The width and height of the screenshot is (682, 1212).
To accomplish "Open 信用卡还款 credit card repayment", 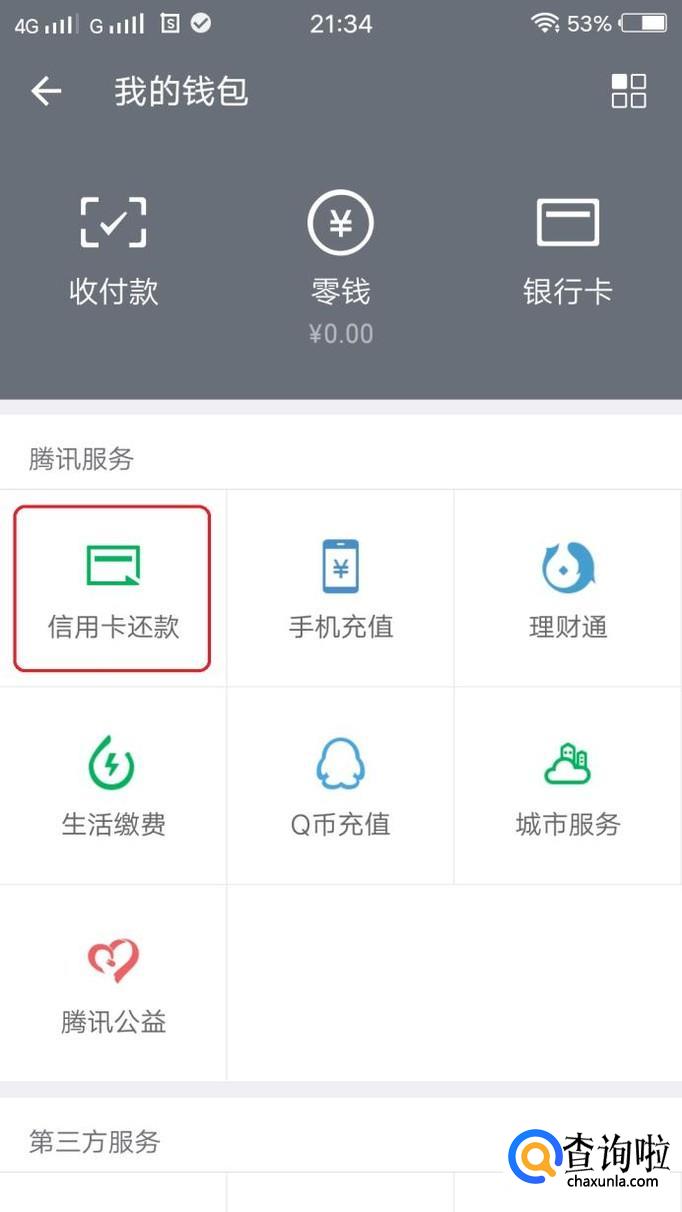I will [113, 588].
